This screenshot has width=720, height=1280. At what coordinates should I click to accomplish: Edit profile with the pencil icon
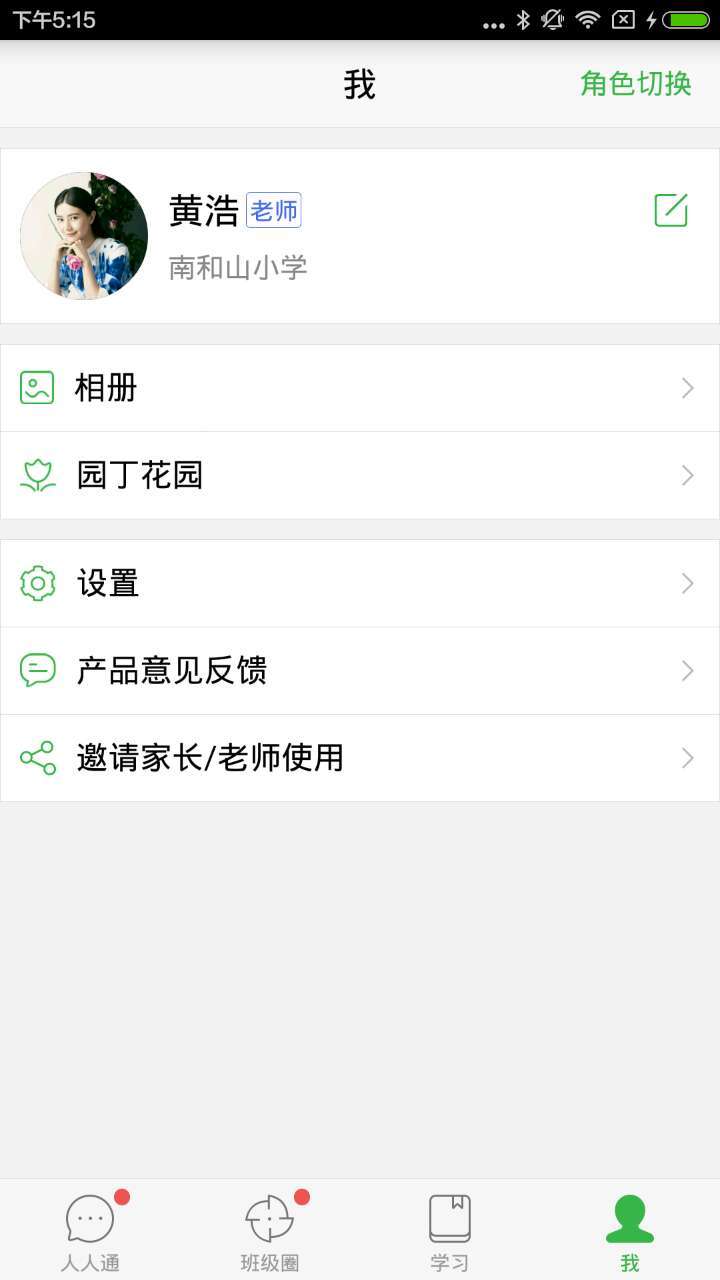pos(671,210)
